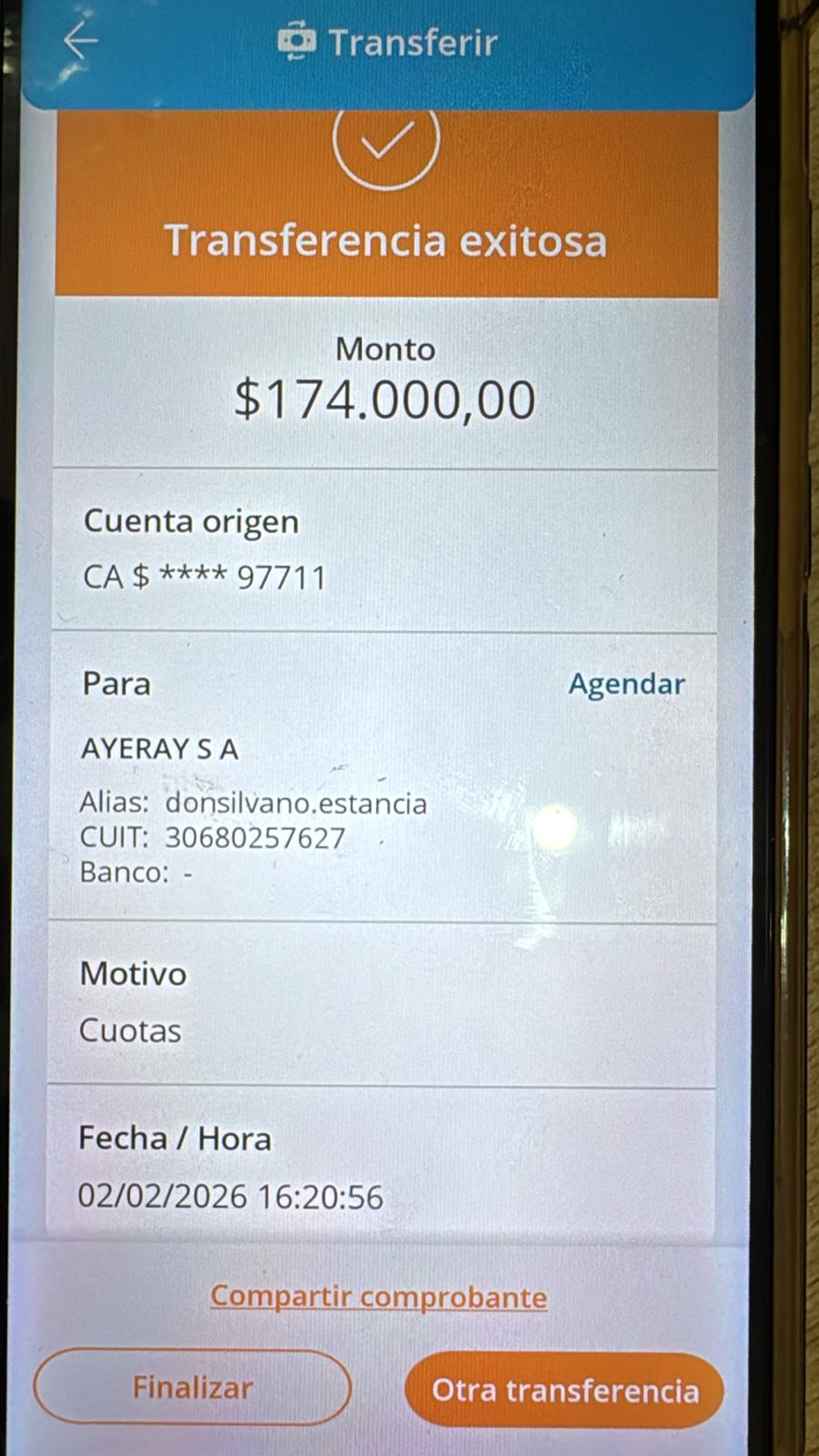819x1456 pixels.
Task: Open the Compartir comprobante link
Action: [379, 1297]
